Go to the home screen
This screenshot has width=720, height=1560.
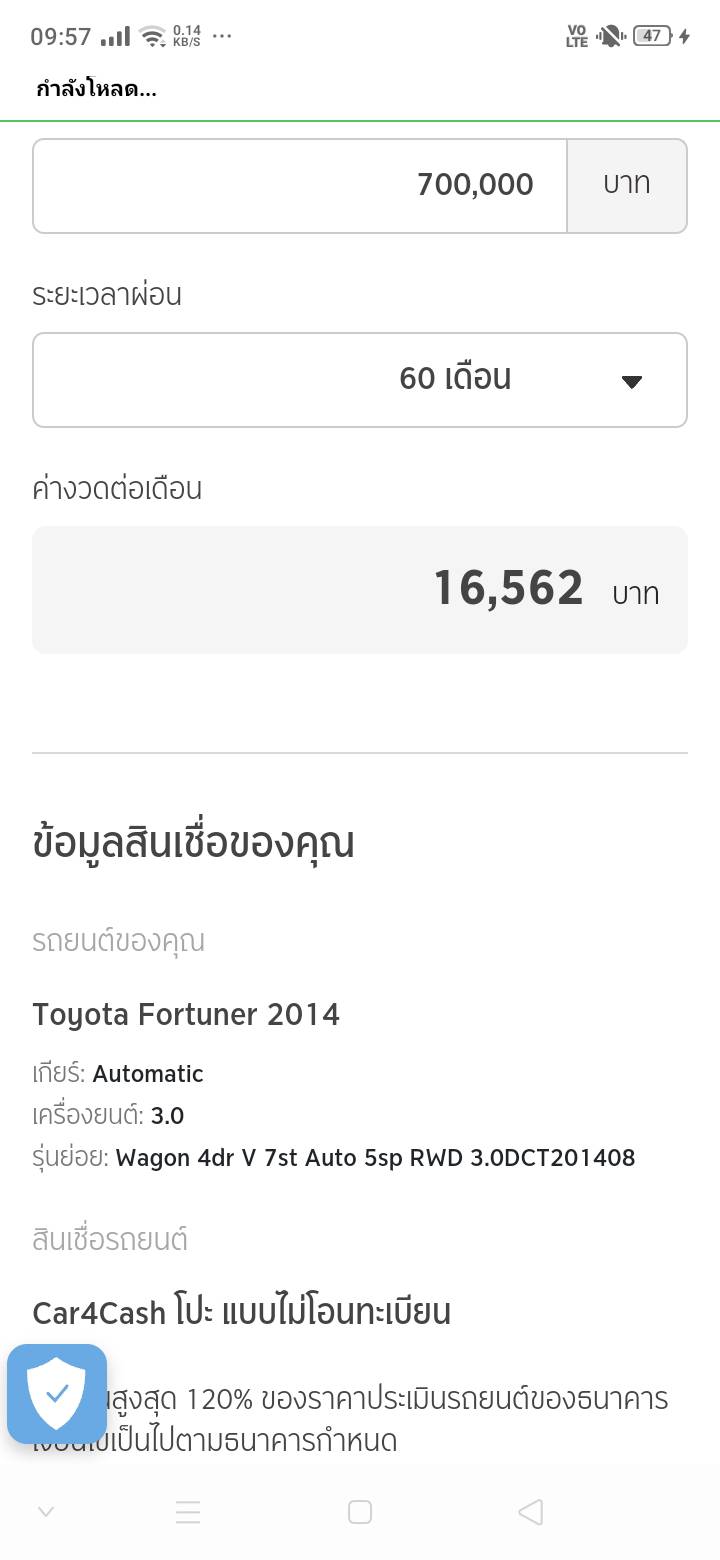tap(360, 1512)
